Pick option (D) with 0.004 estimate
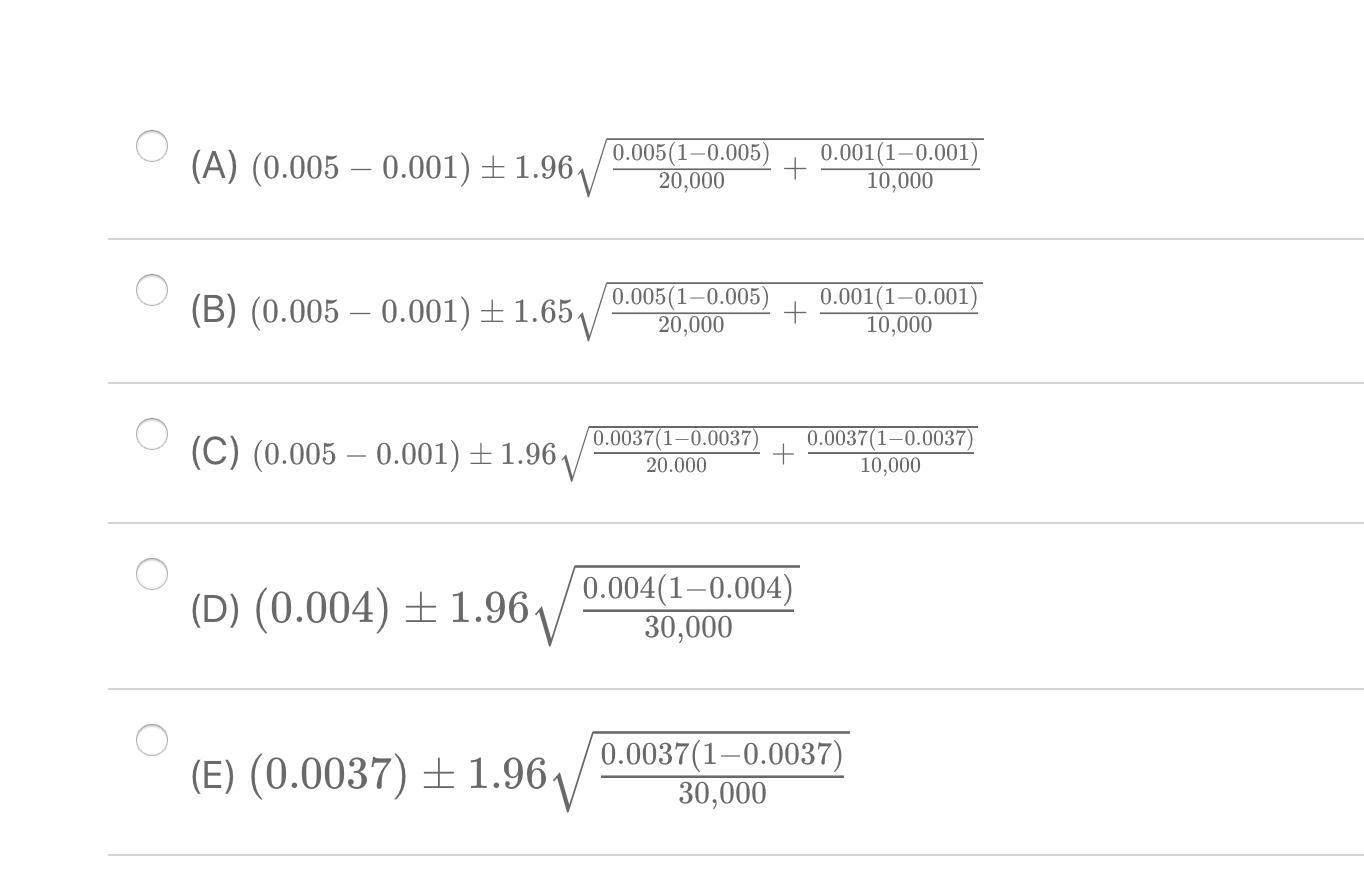Screen dimensions: 1364x888 pyautogui.click(x=151, y=574)
